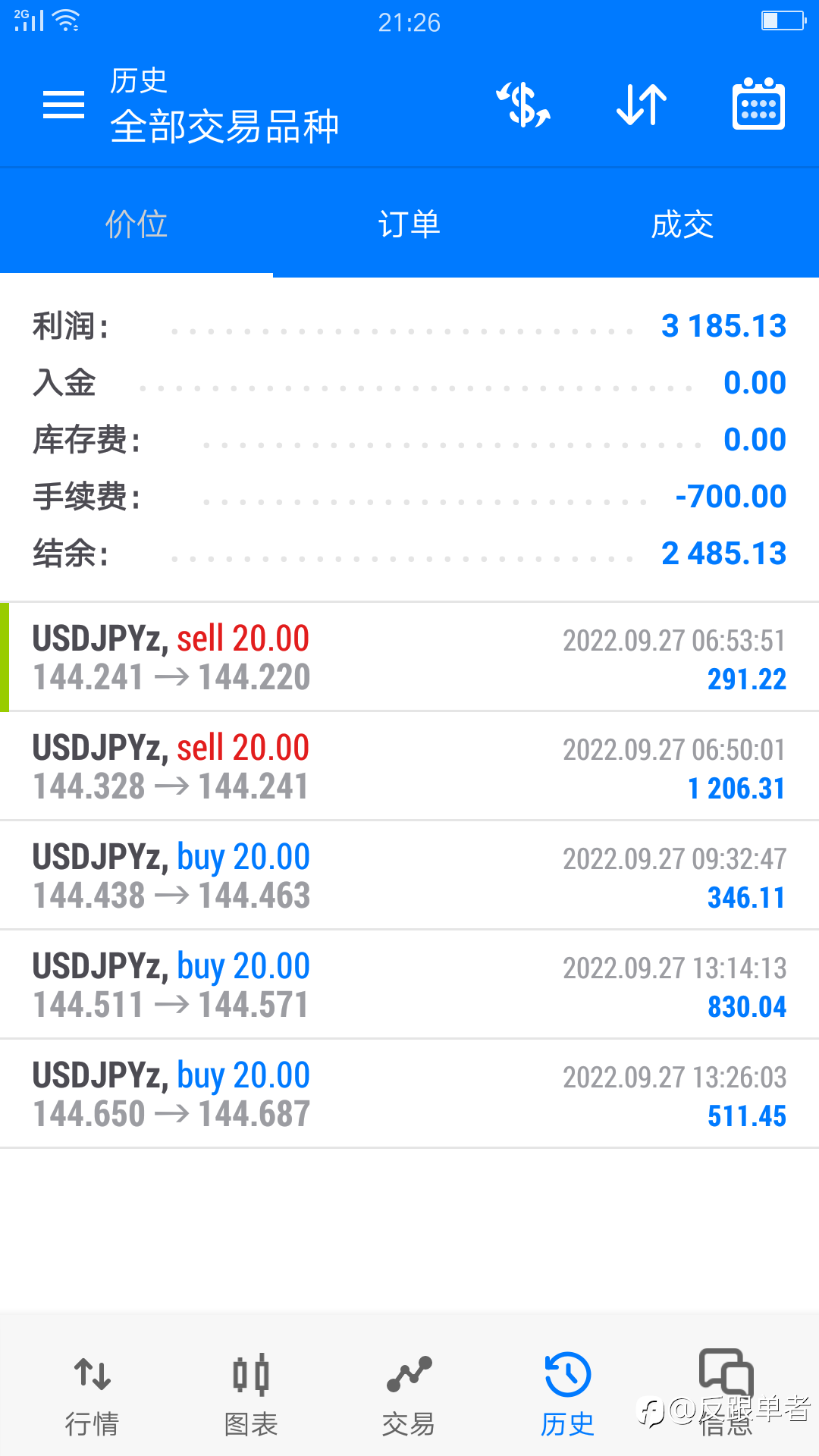Go to the 交易 trade tab
Image resolution: width=819 pixels, height=1456 pixels.
(x=409, y=1395)
